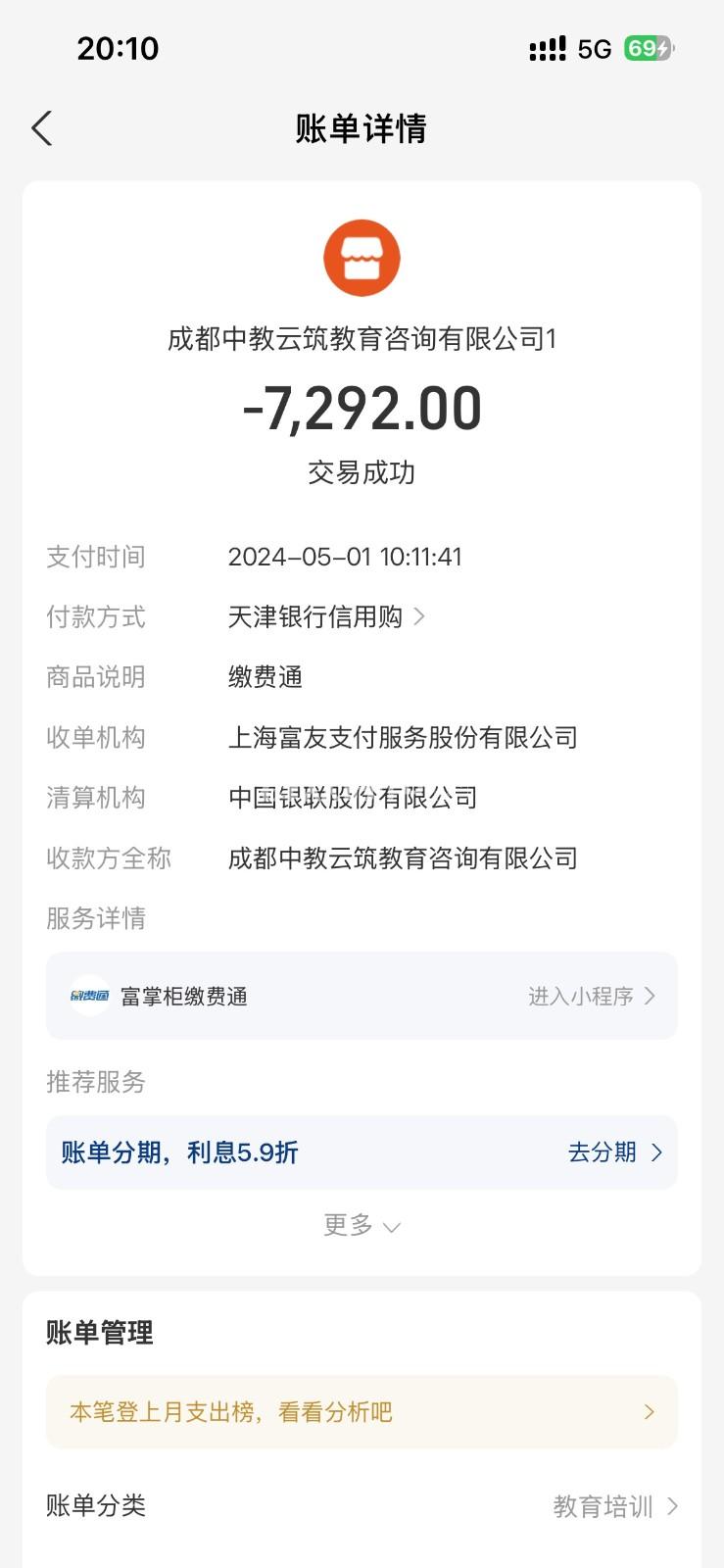Image resolution: width=724 pixels, height=1568 pixels.
Task: Expand 更多 recommended services
Action: [362, 1225]
